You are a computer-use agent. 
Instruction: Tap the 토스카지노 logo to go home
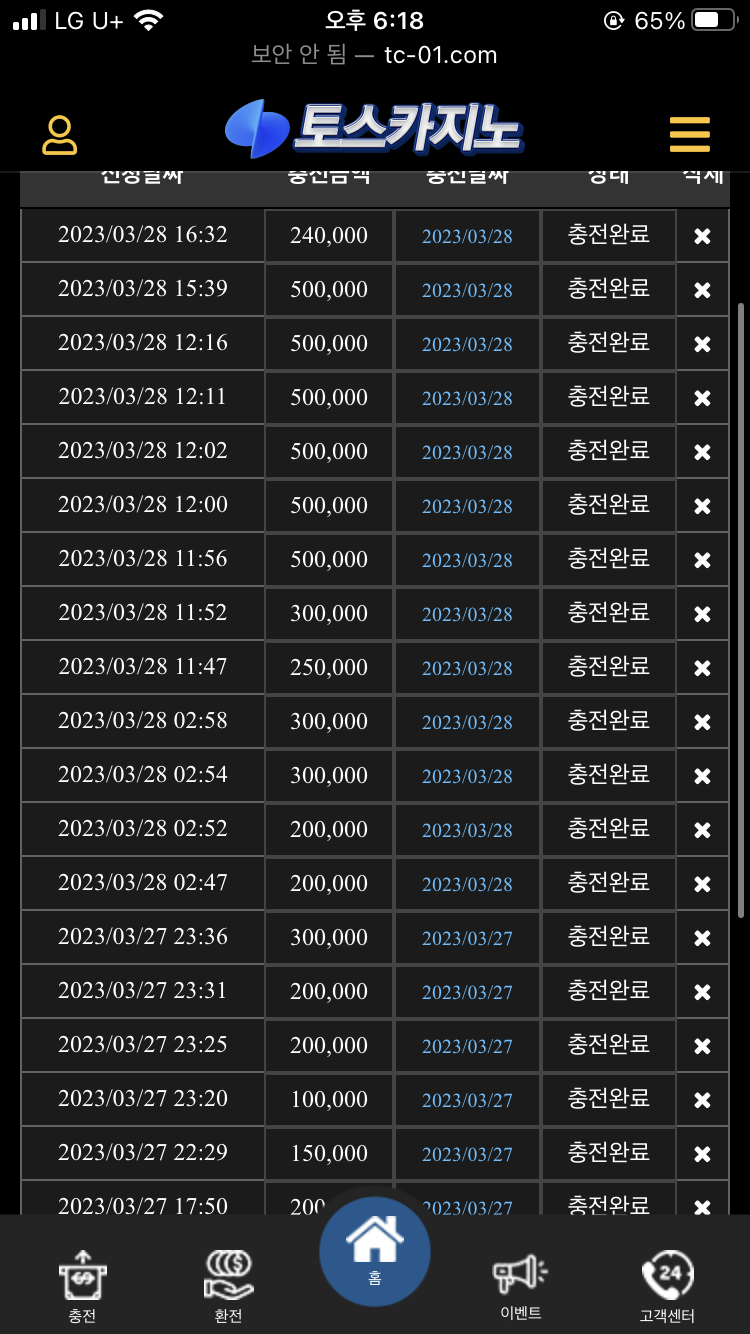[375, 129]
